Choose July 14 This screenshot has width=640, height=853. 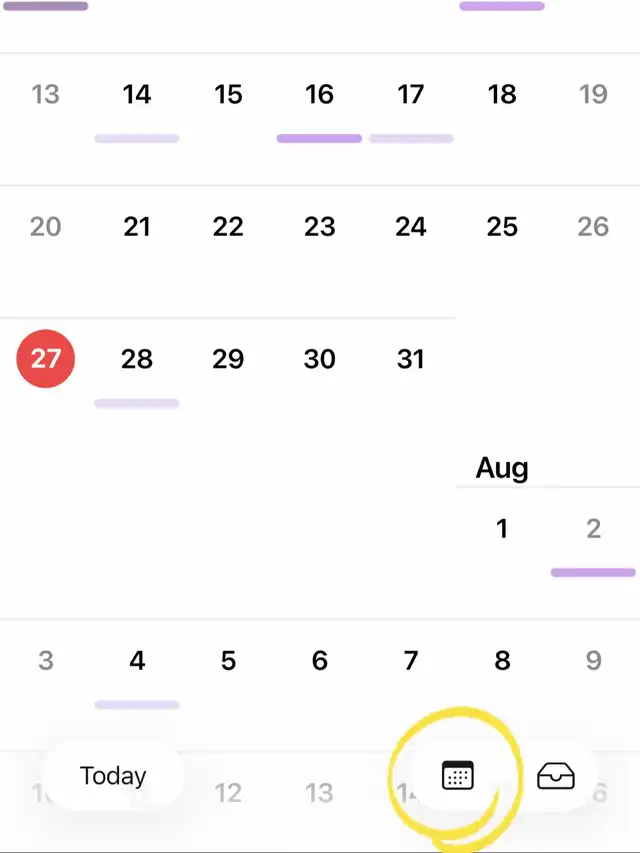click(x=137, y=95)
